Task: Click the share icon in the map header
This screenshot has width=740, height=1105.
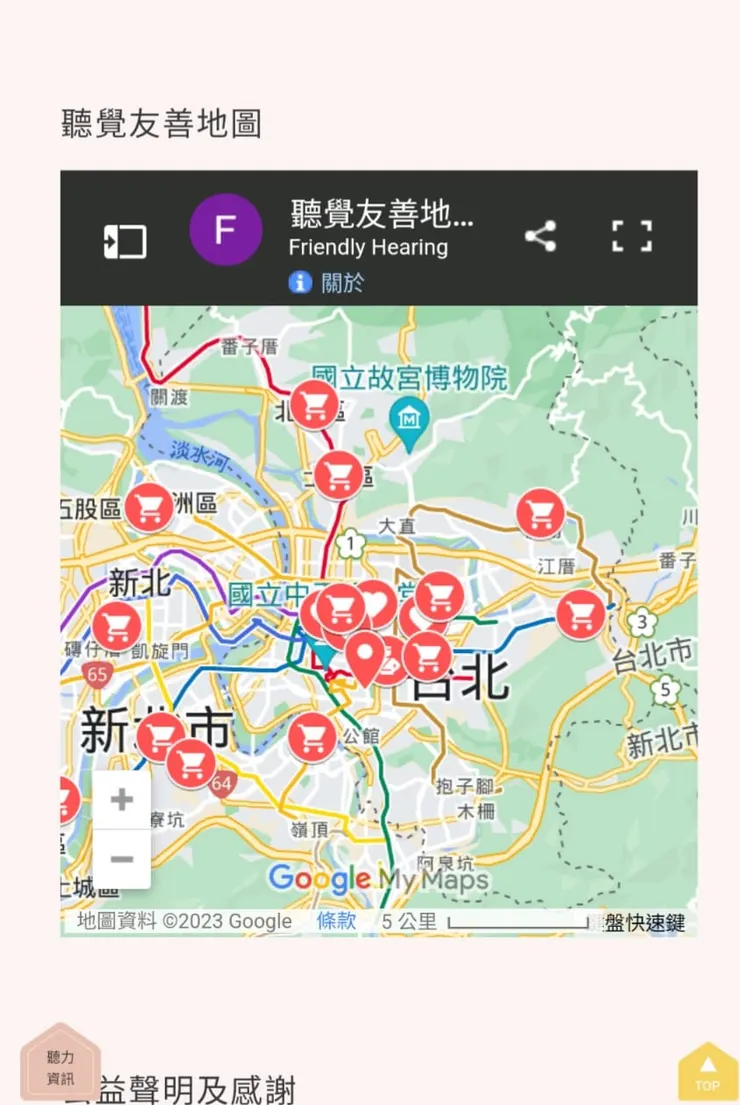Action: tap(541, 234)
